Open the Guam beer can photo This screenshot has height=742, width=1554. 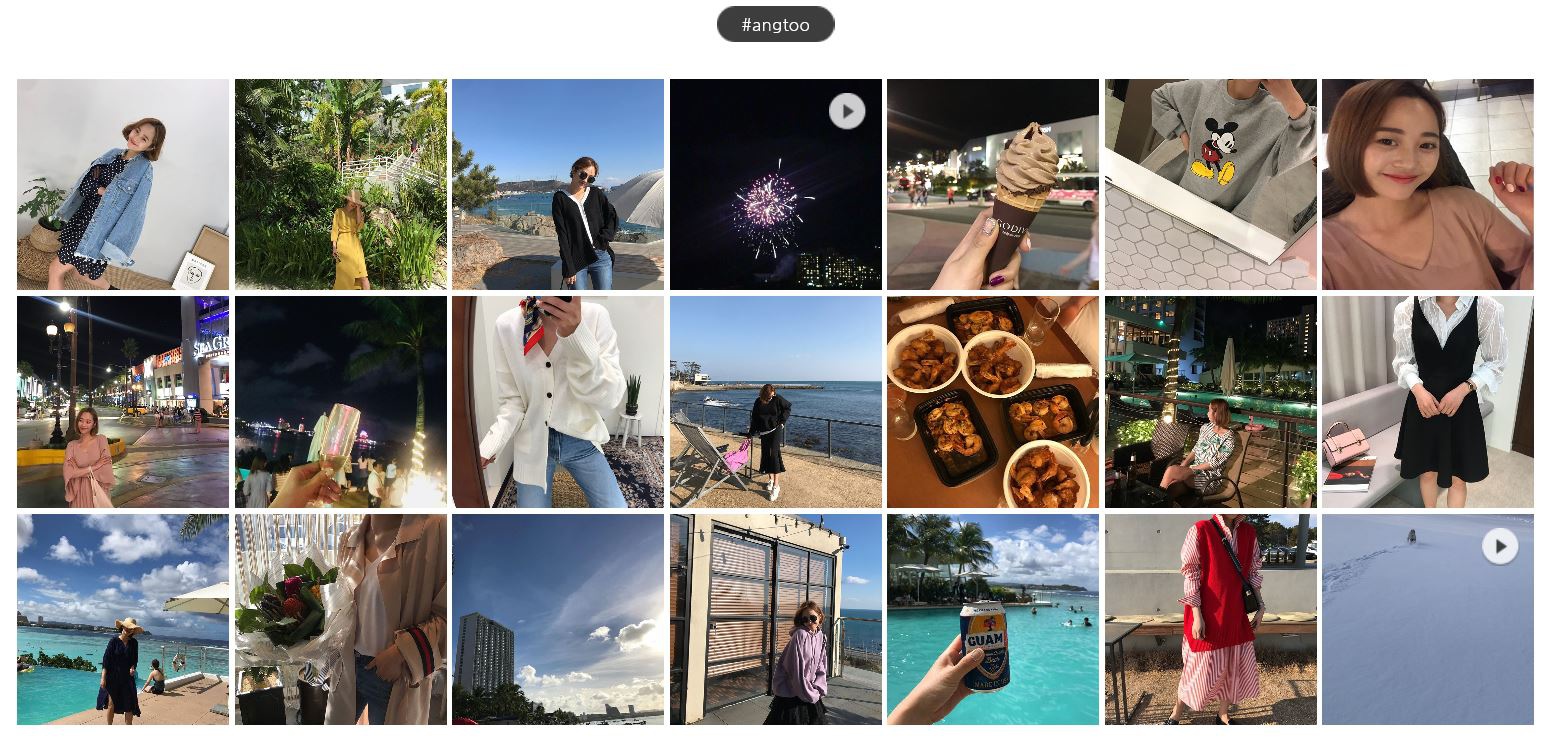point(992,620)
